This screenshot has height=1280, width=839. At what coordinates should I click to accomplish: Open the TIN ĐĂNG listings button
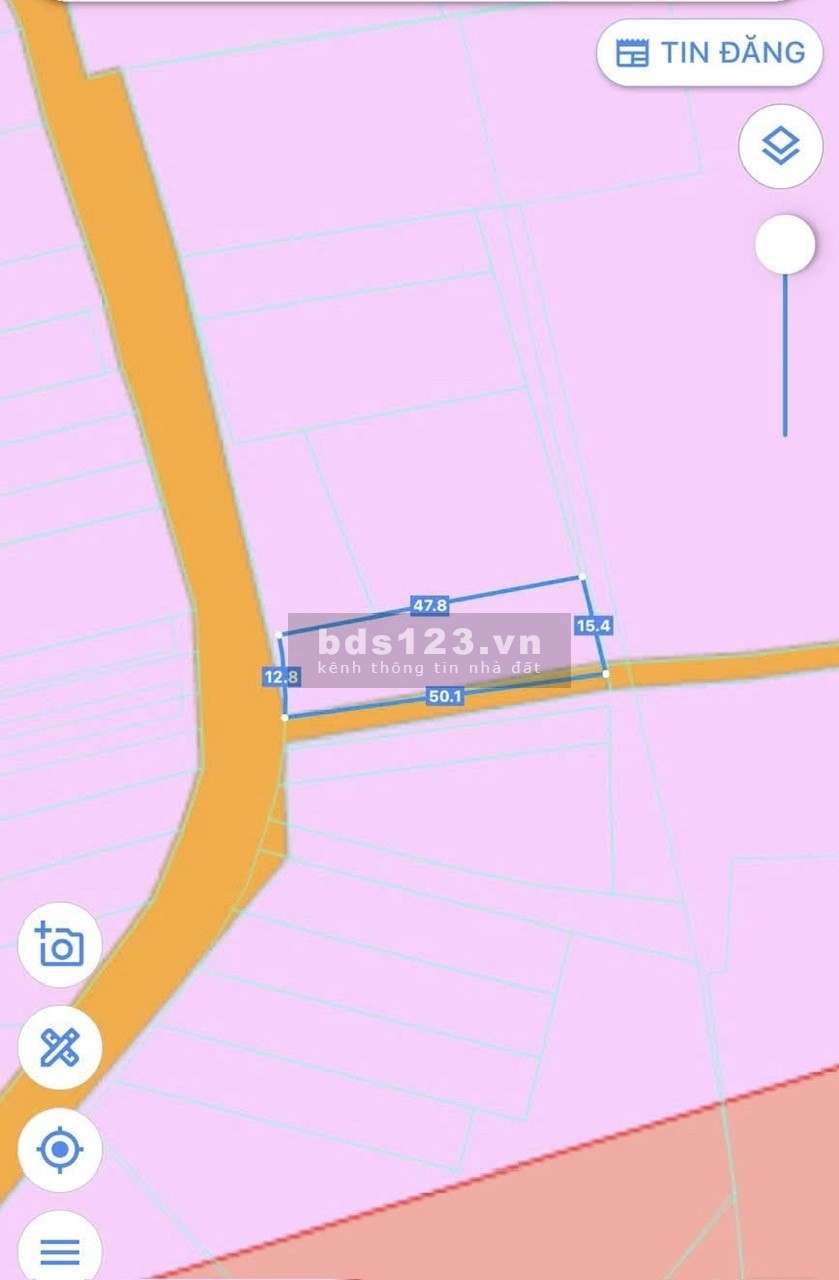(710, 53)
